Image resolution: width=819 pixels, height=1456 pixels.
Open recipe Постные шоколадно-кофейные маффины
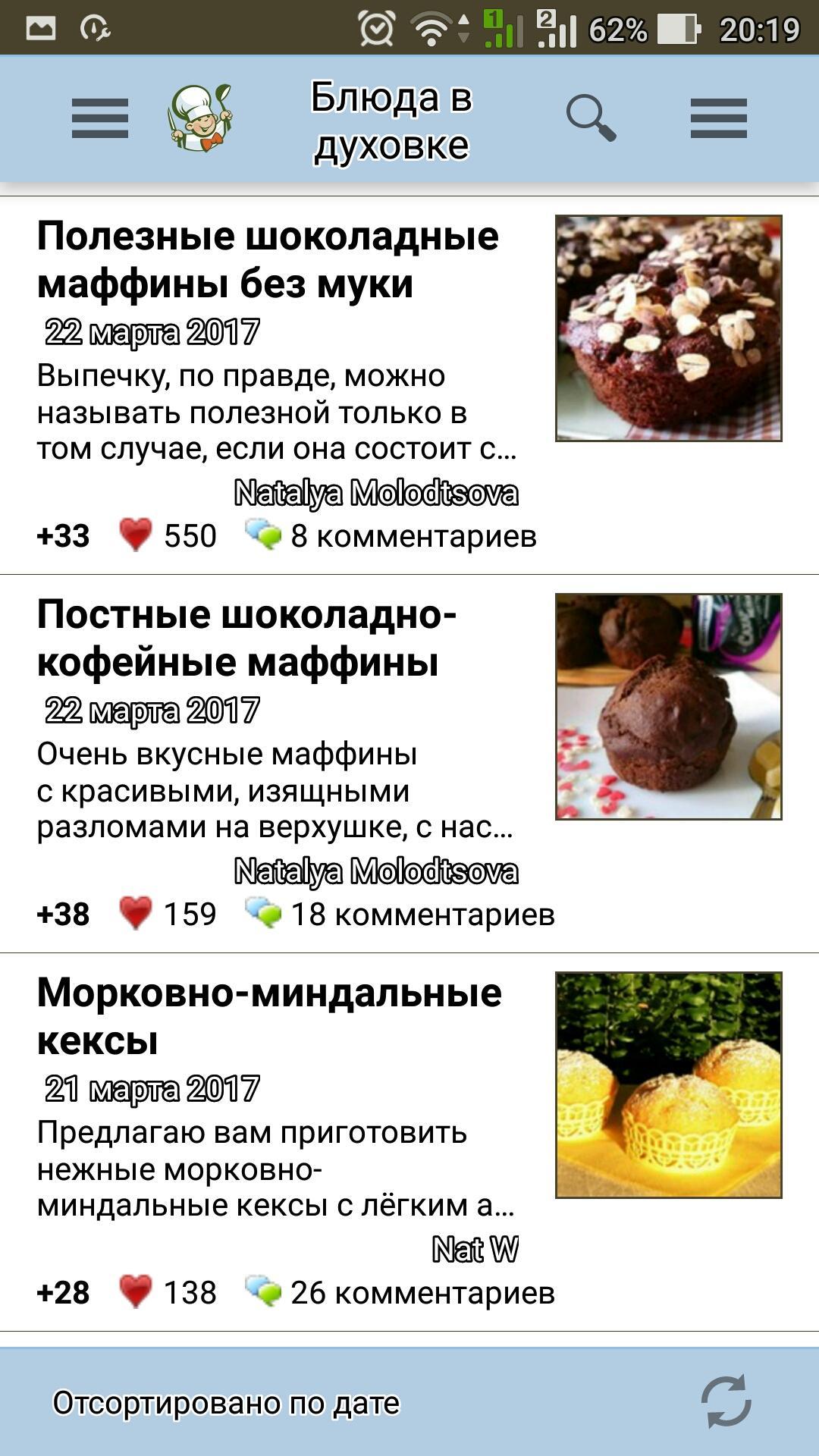[x=246, y=638]
